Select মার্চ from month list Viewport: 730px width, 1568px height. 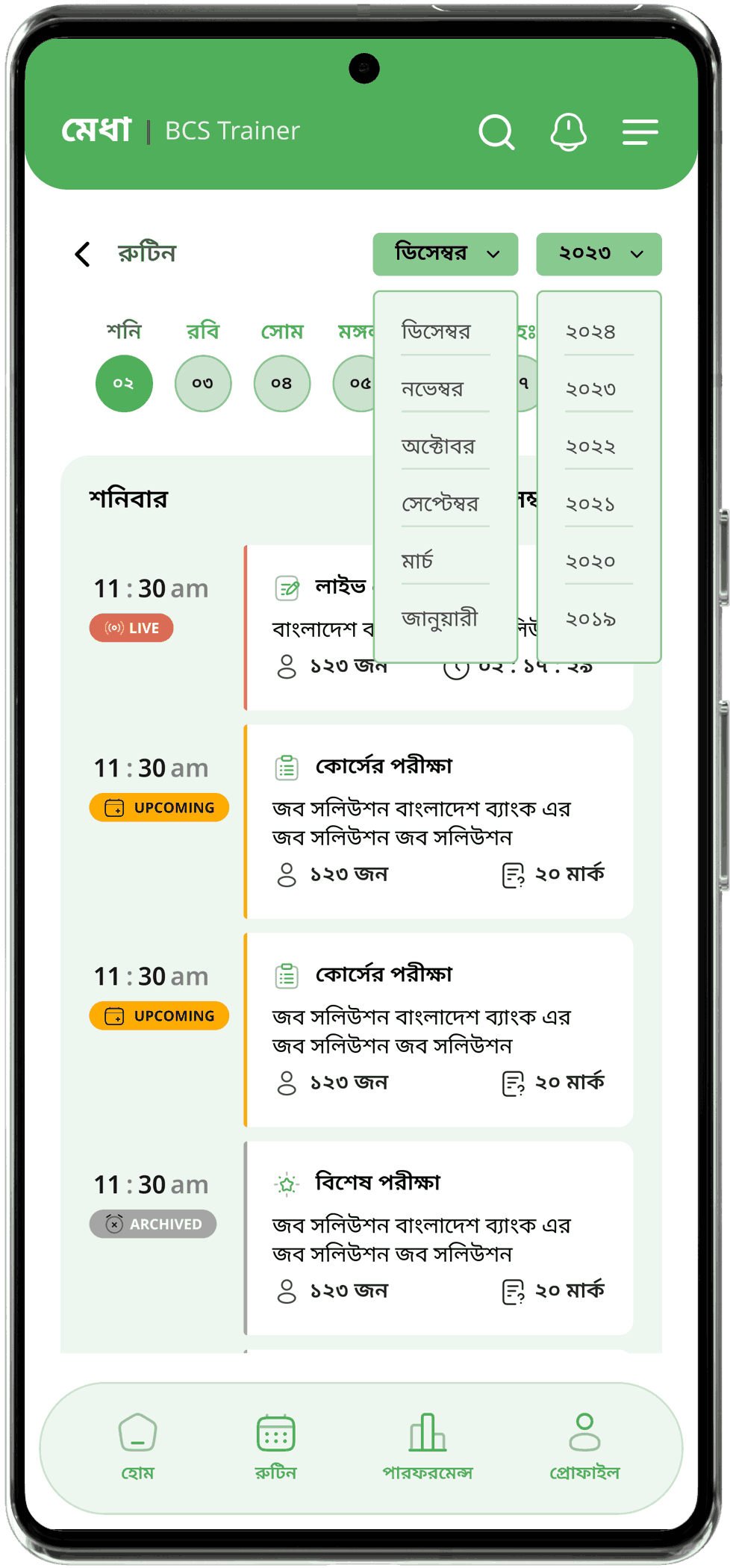tap(417, 561)
